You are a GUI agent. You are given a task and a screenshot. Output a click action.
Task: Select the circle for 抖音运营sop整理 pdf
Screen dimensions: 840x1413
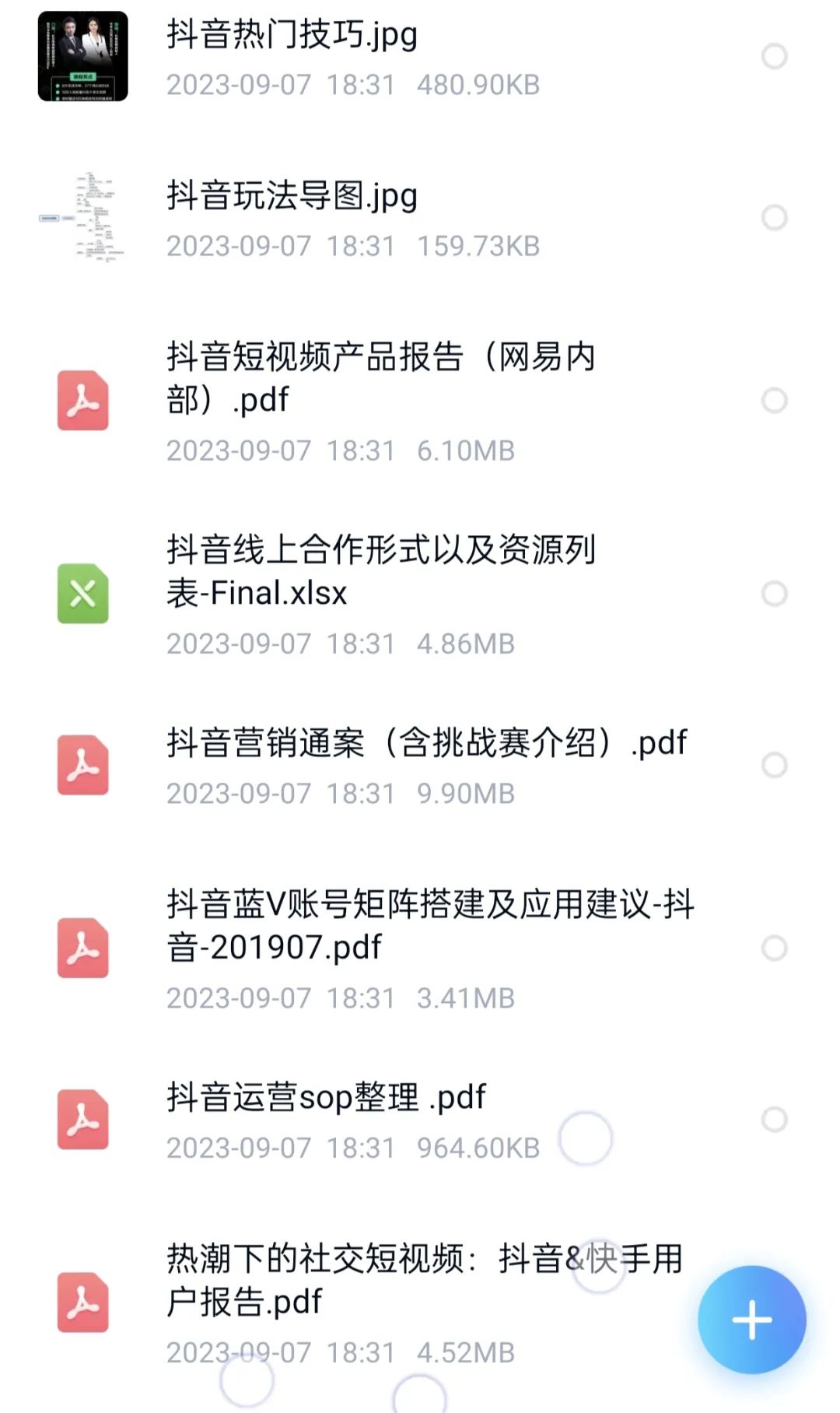pos(774,1119)
